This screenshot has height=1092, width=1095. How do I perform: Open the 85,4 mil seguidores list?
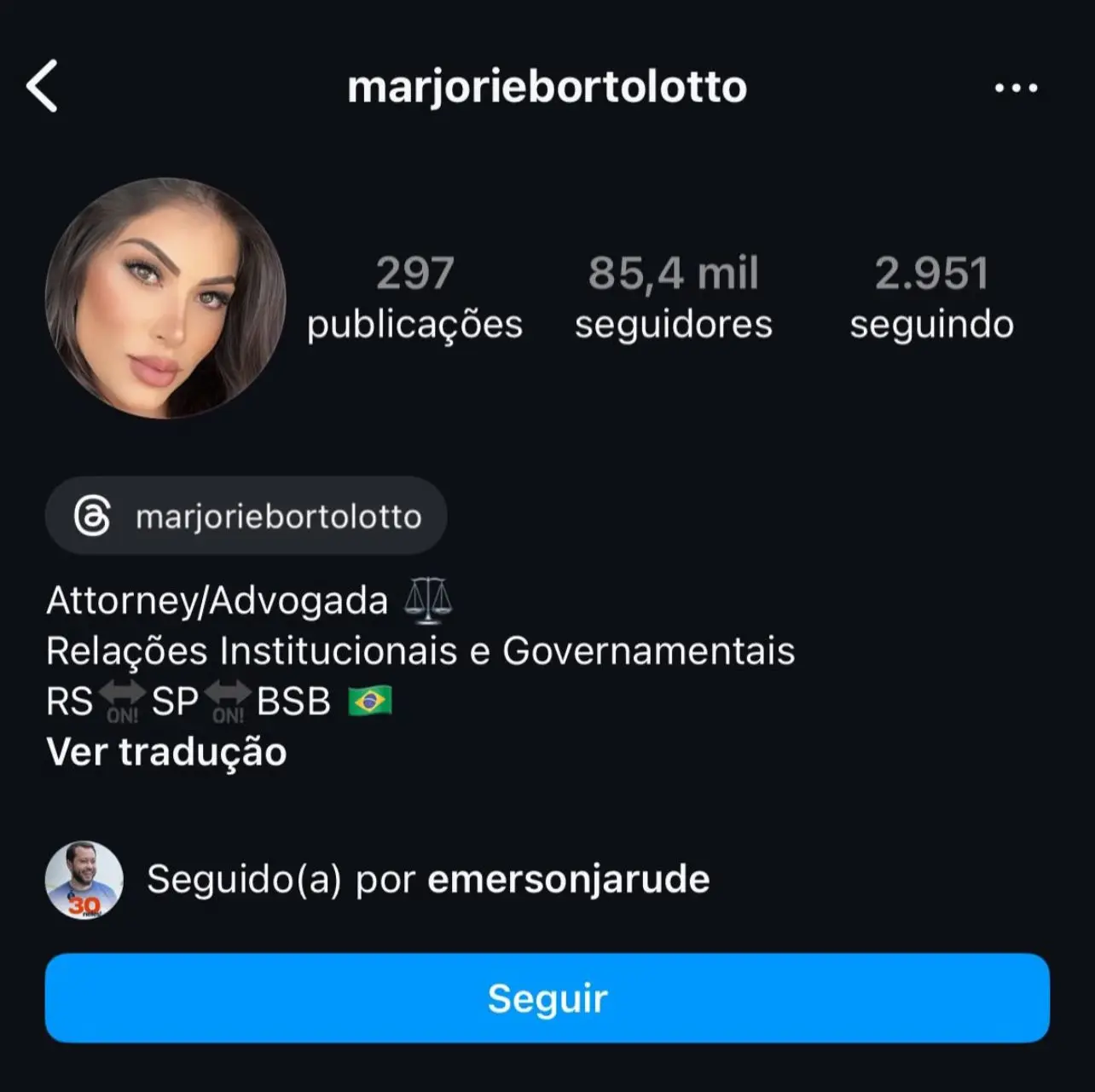(x=673, y=298)
